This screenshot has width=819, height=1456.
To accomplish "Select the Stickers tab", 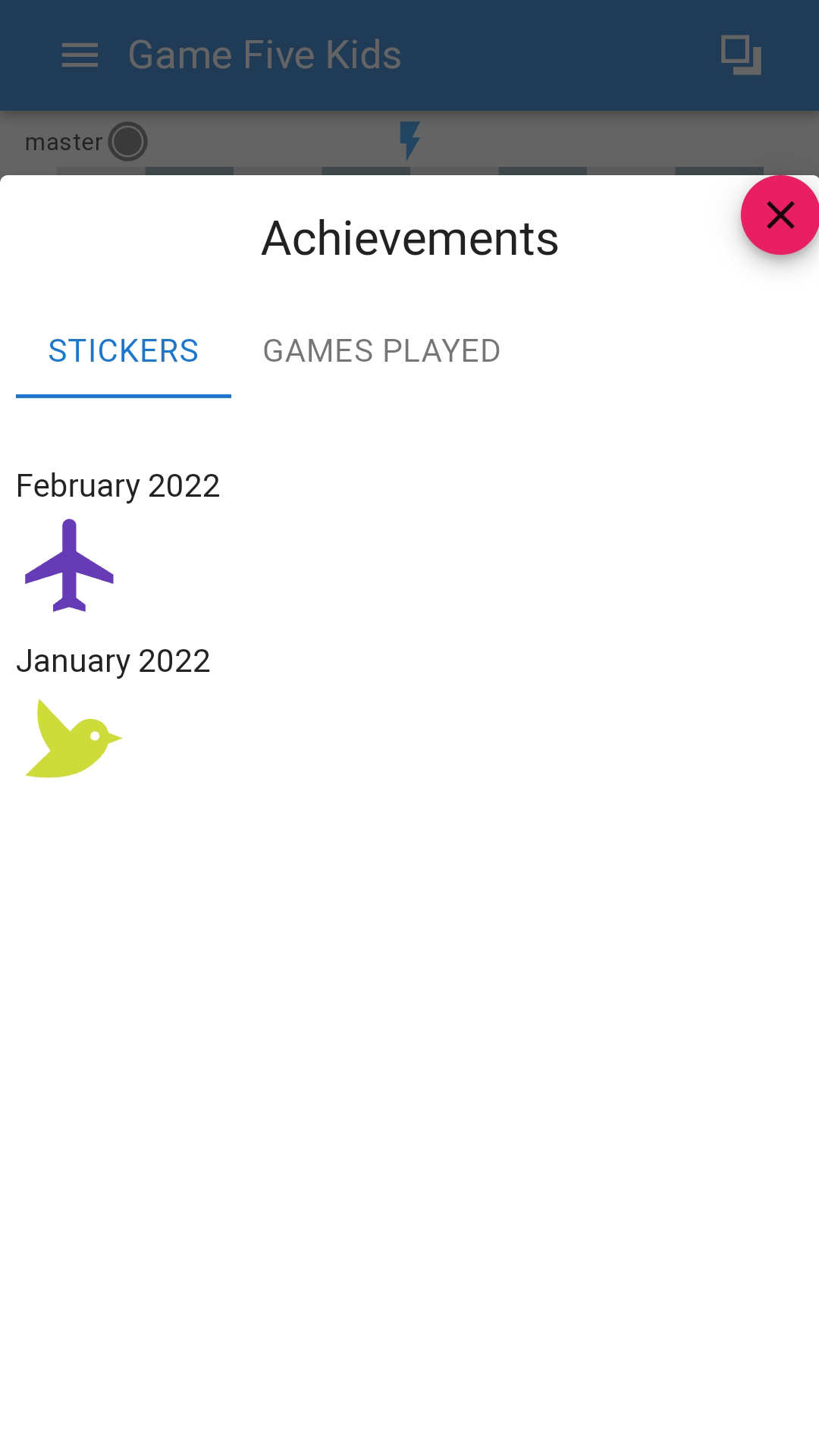I will pyautogui.click(x=124, y=351).
